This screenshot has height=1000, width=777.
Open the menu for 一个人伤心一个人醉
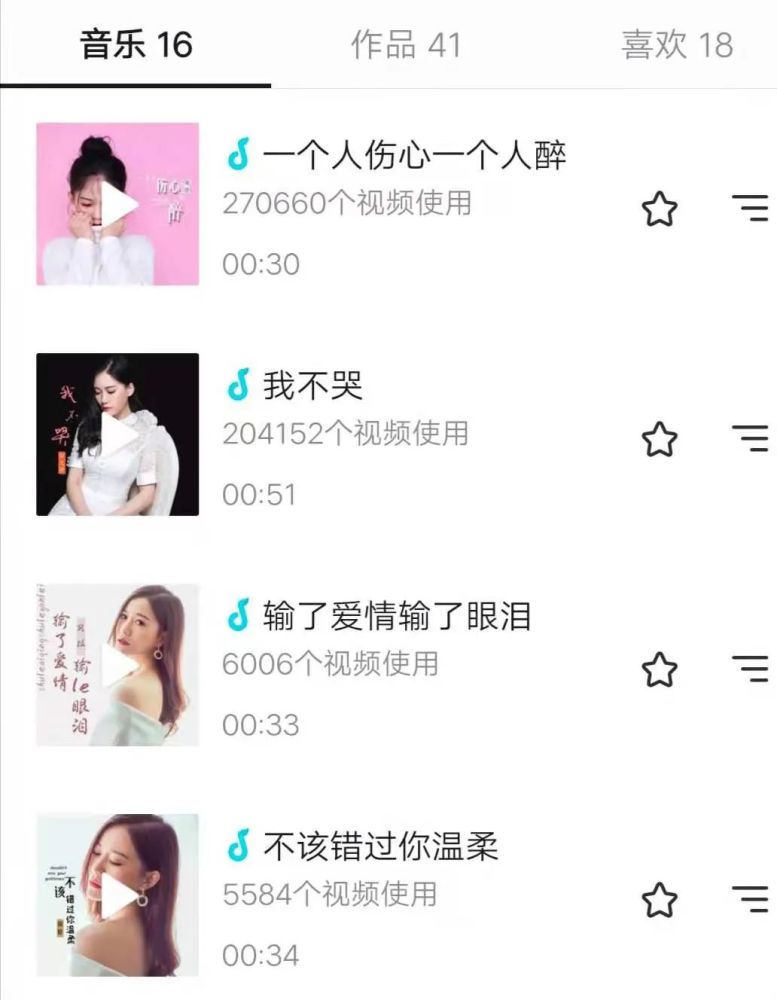750,208
